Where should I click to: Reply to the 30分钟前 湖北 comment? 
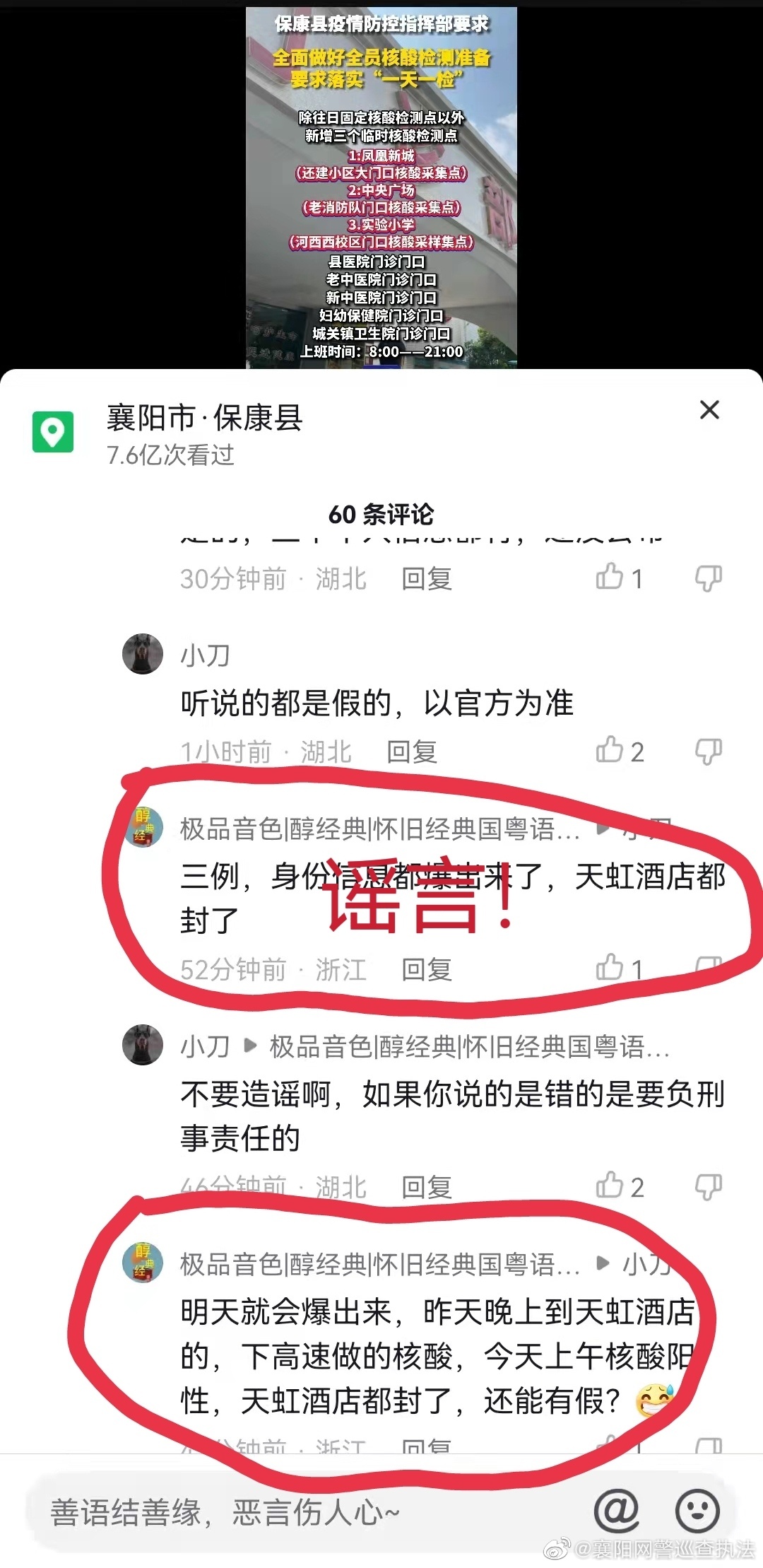click(427, 579)
